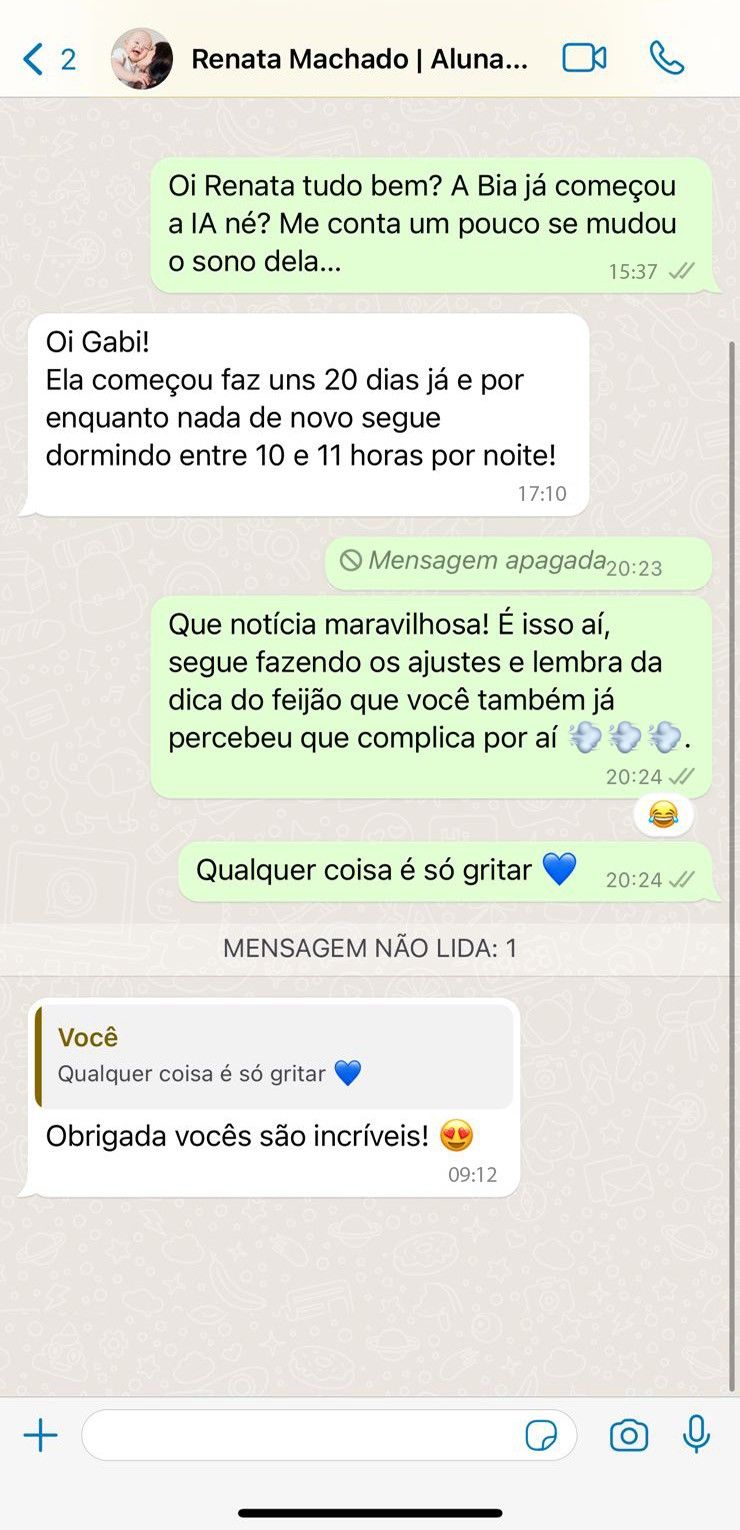Tap the microphone to record audio
The width and height of the screenshot is (740, 1530).
tap(697, 1435)
